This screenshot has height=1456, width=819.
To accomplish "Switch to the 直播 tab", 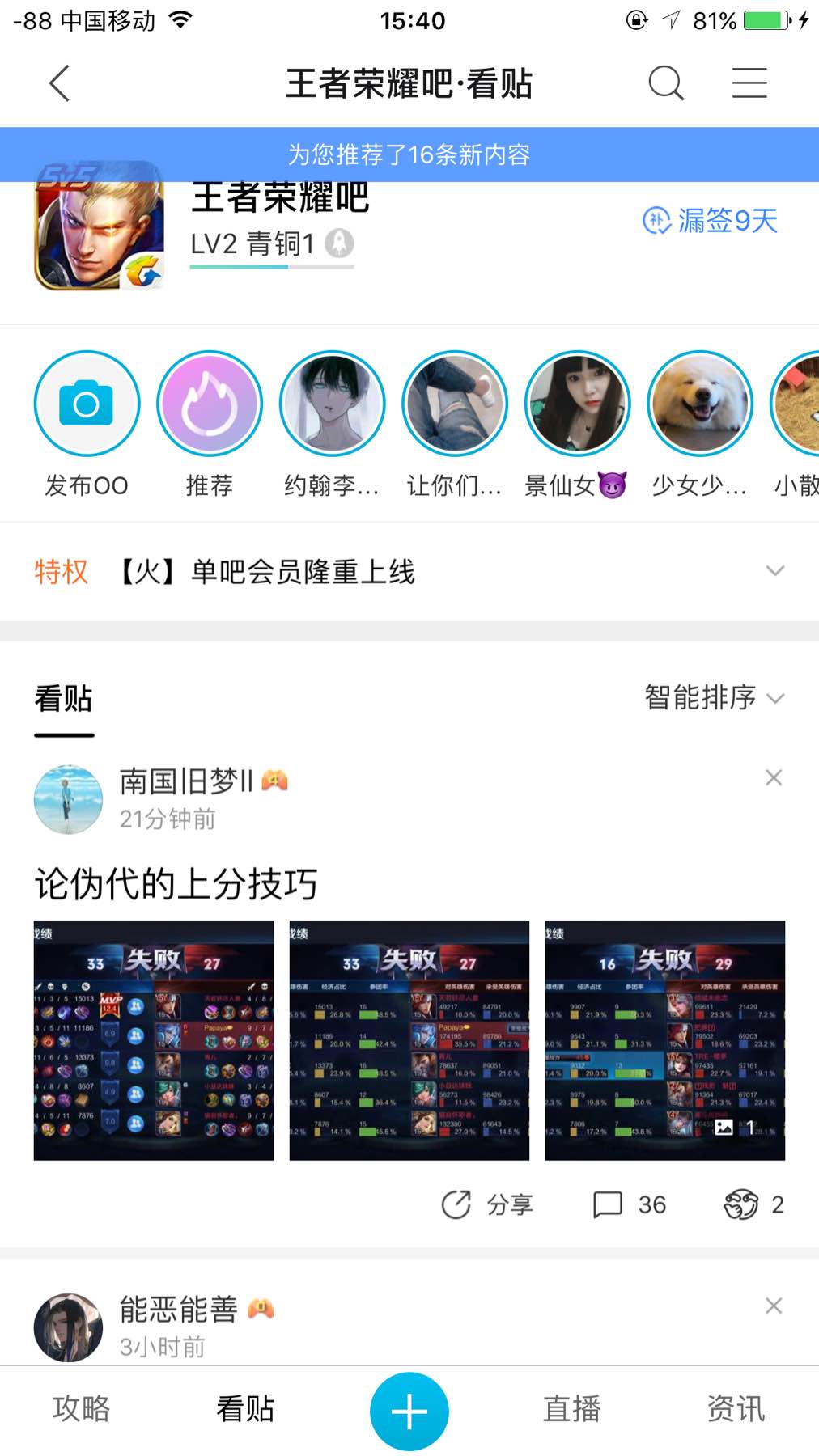I will tap(572, 1408).
